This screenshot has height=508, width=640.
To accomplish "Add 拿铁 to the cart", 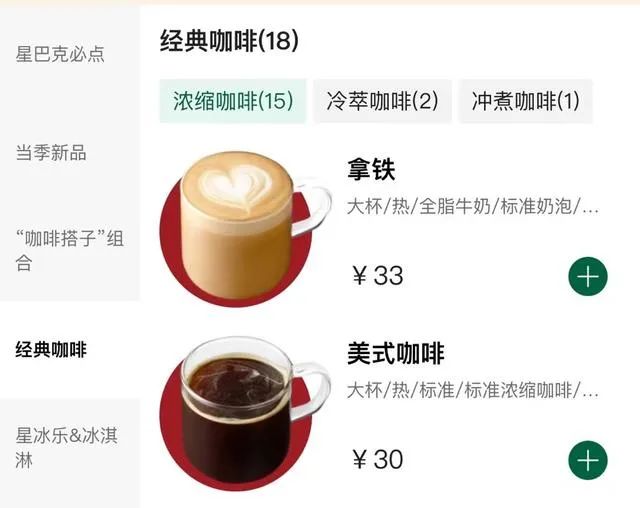I will point(588,277).
